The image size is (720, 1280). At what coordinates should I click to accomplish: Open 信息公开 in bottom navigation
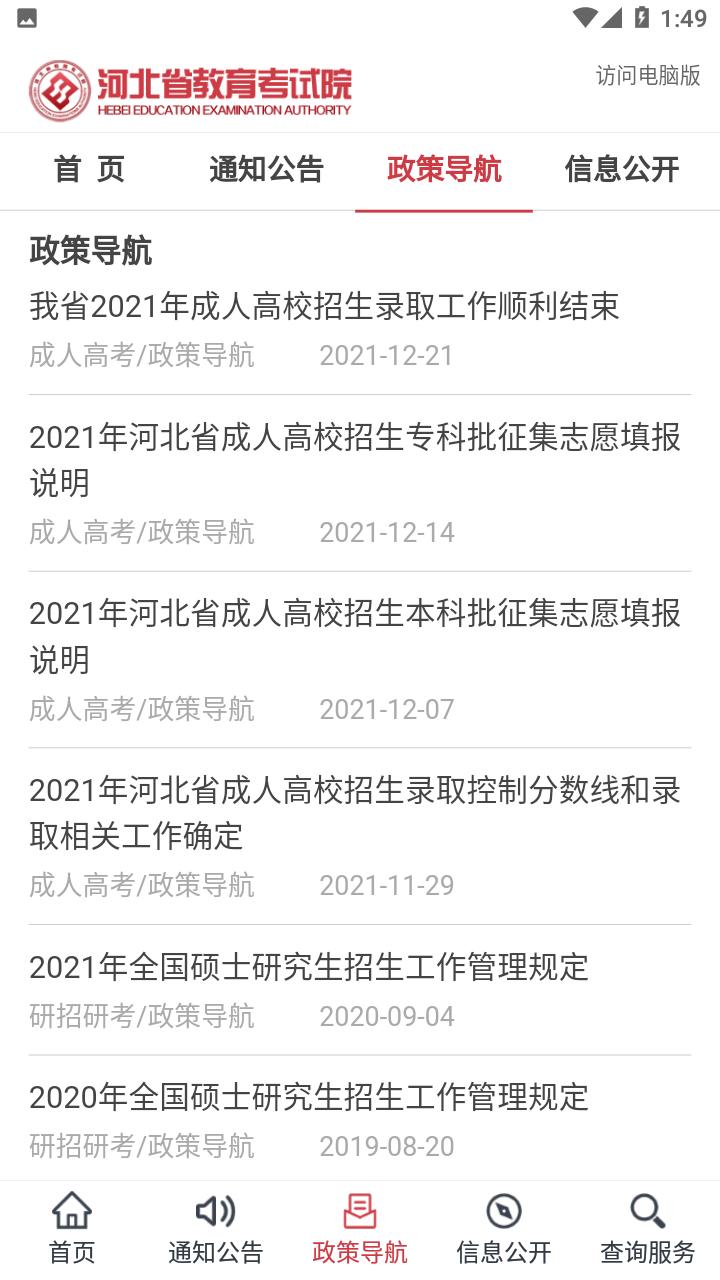pos(504,1229)
